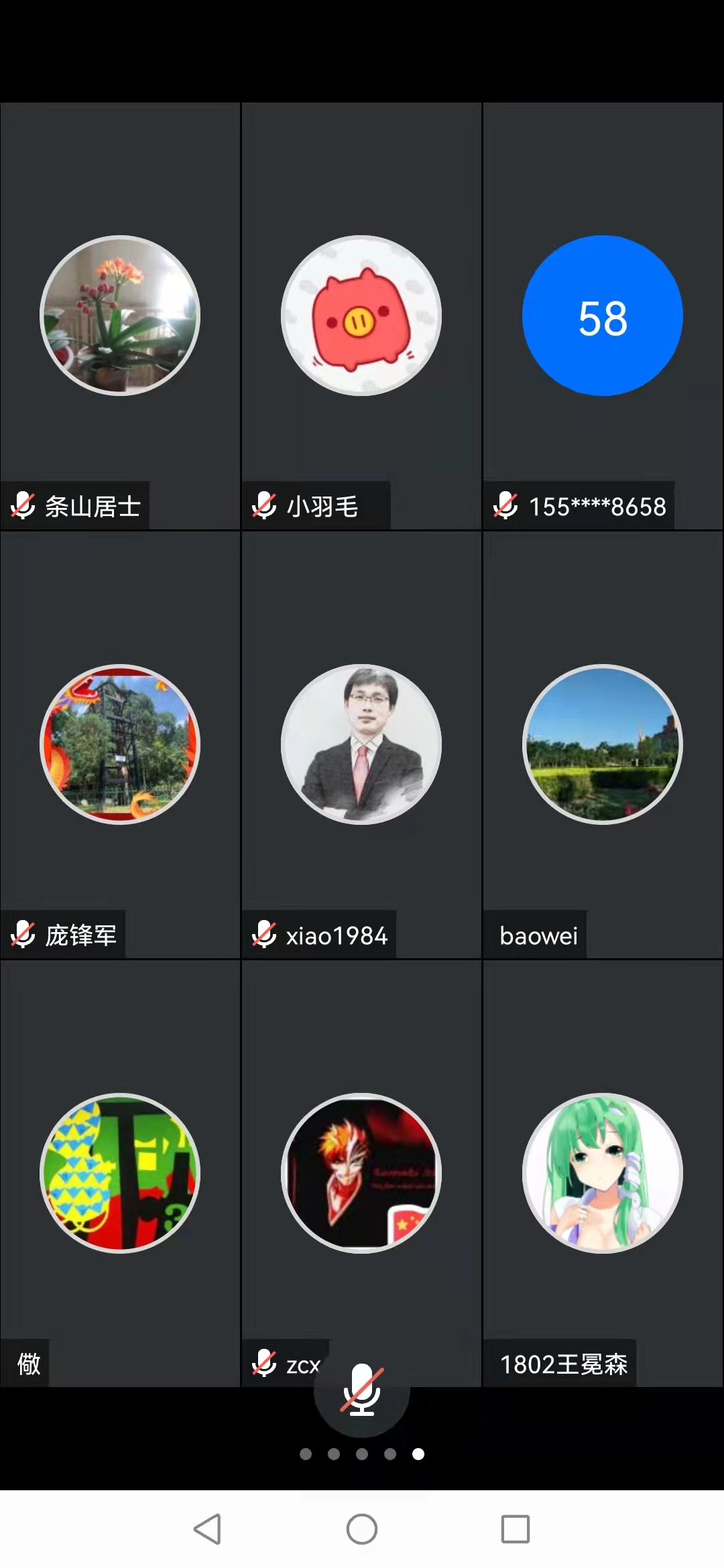Select the baowei participant tile
724x1568 pixels.
[x=603, y=744]
